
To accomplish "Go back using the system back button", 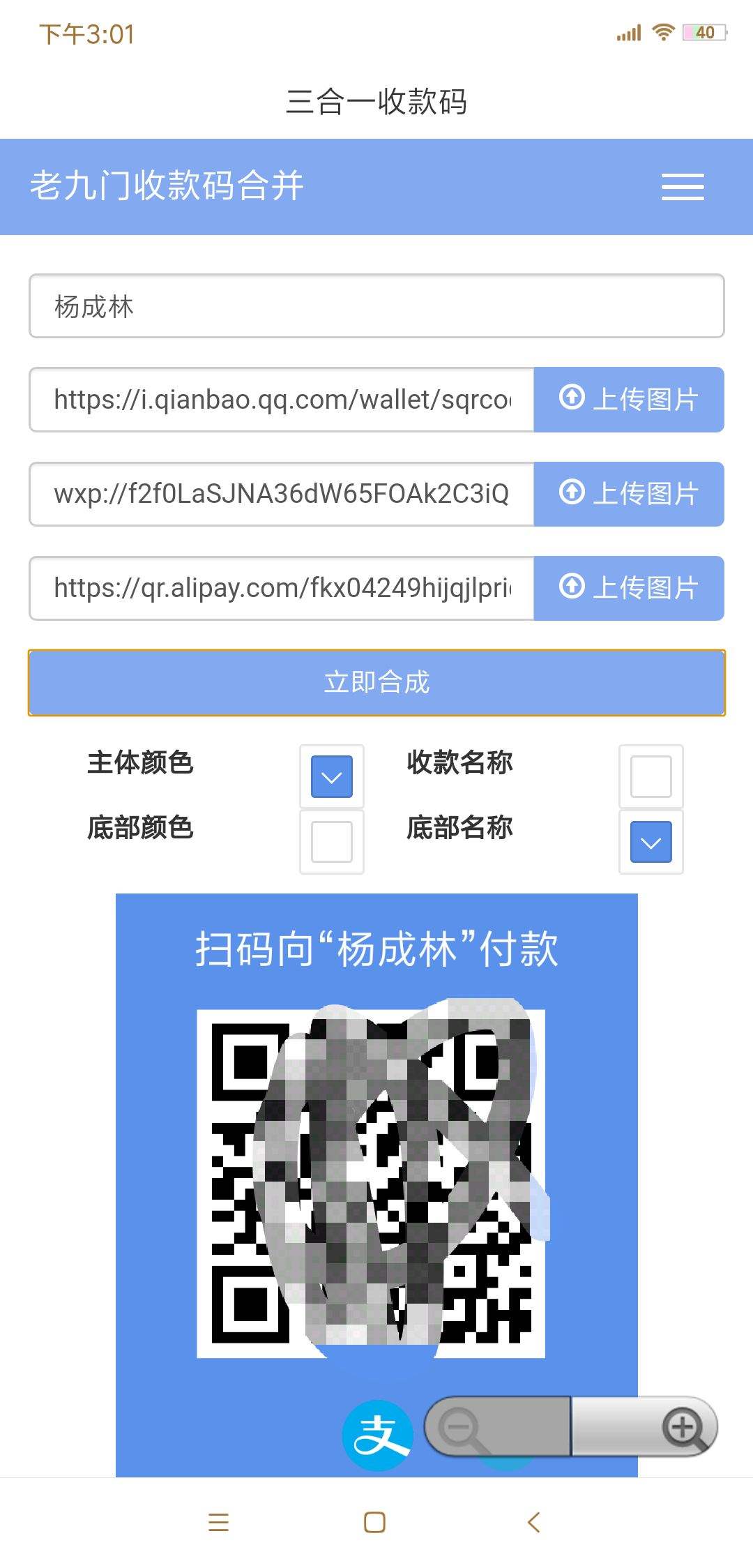I will coord(534,1522).
